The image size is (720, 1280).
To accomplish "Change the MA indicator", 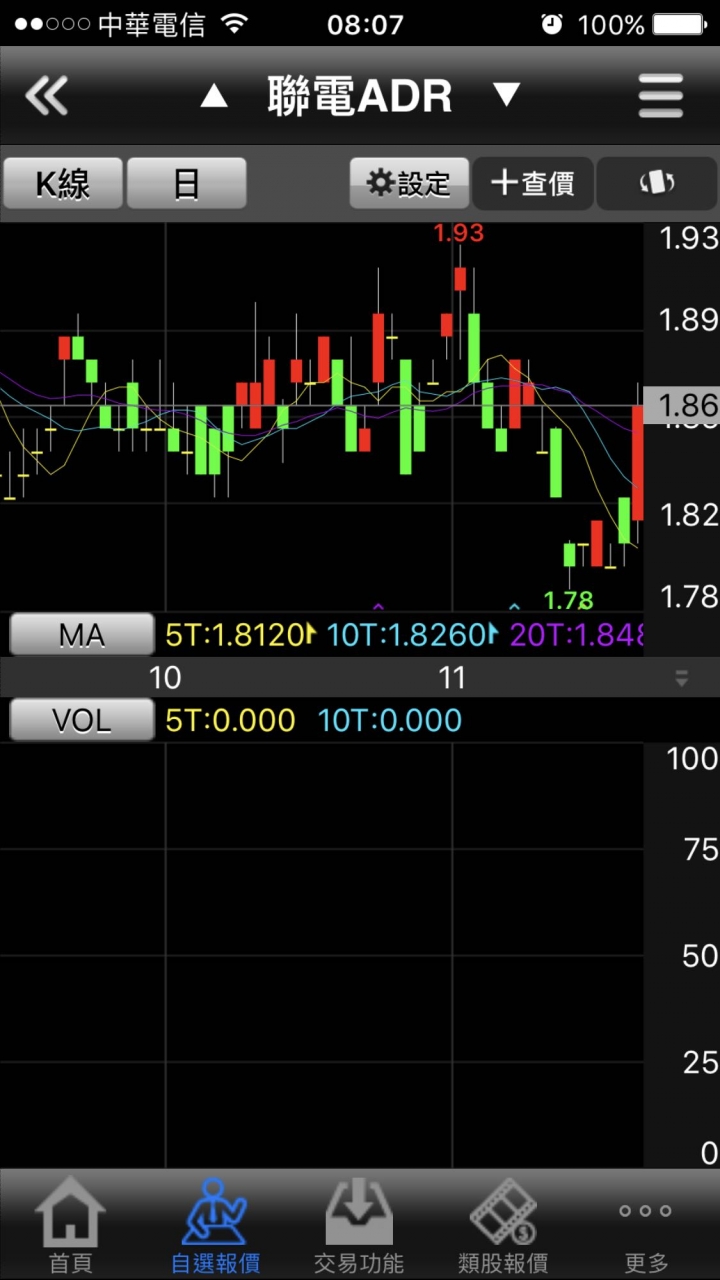I will click(x=82, y=635).
